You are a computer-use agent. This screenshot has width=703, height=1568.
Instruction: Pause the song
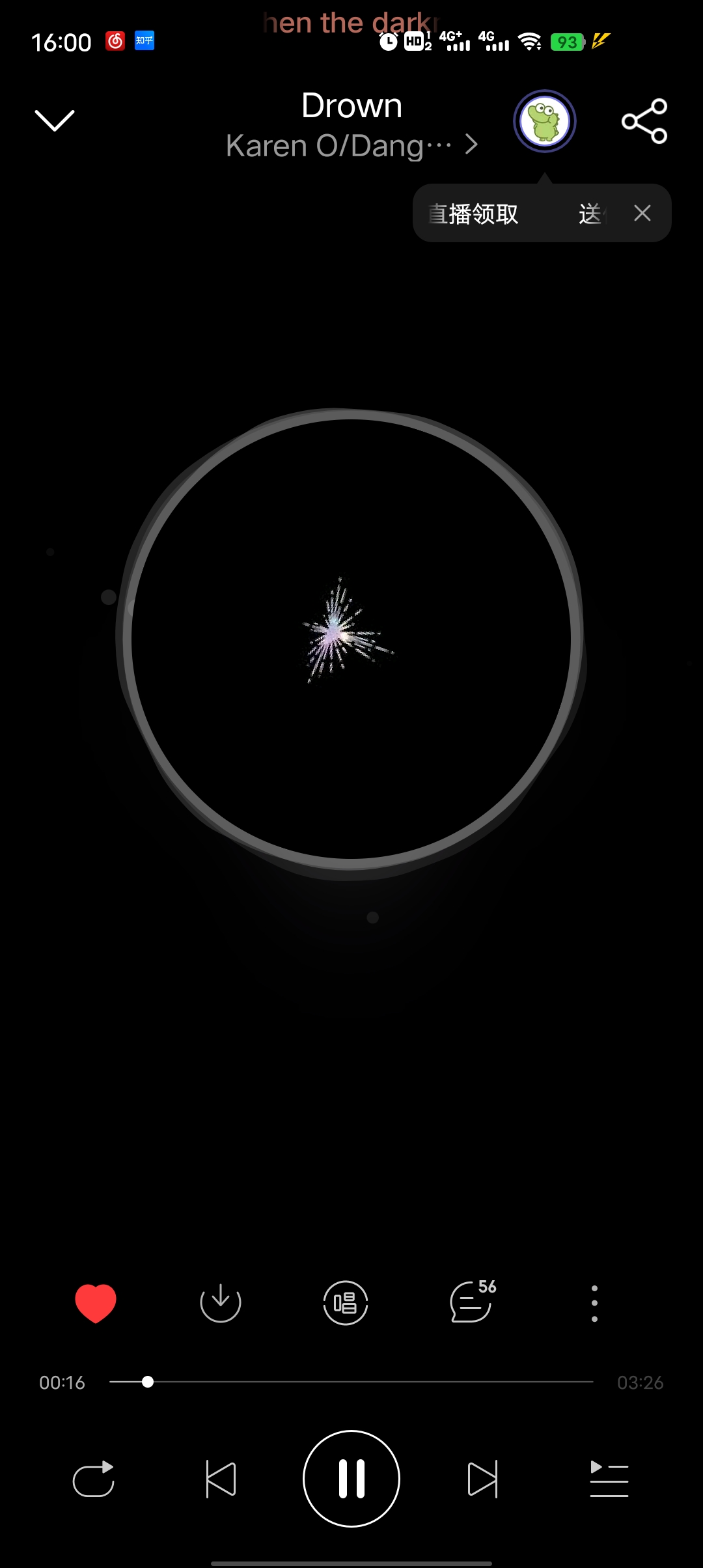pyautogui.click(x=351, y=1479)
